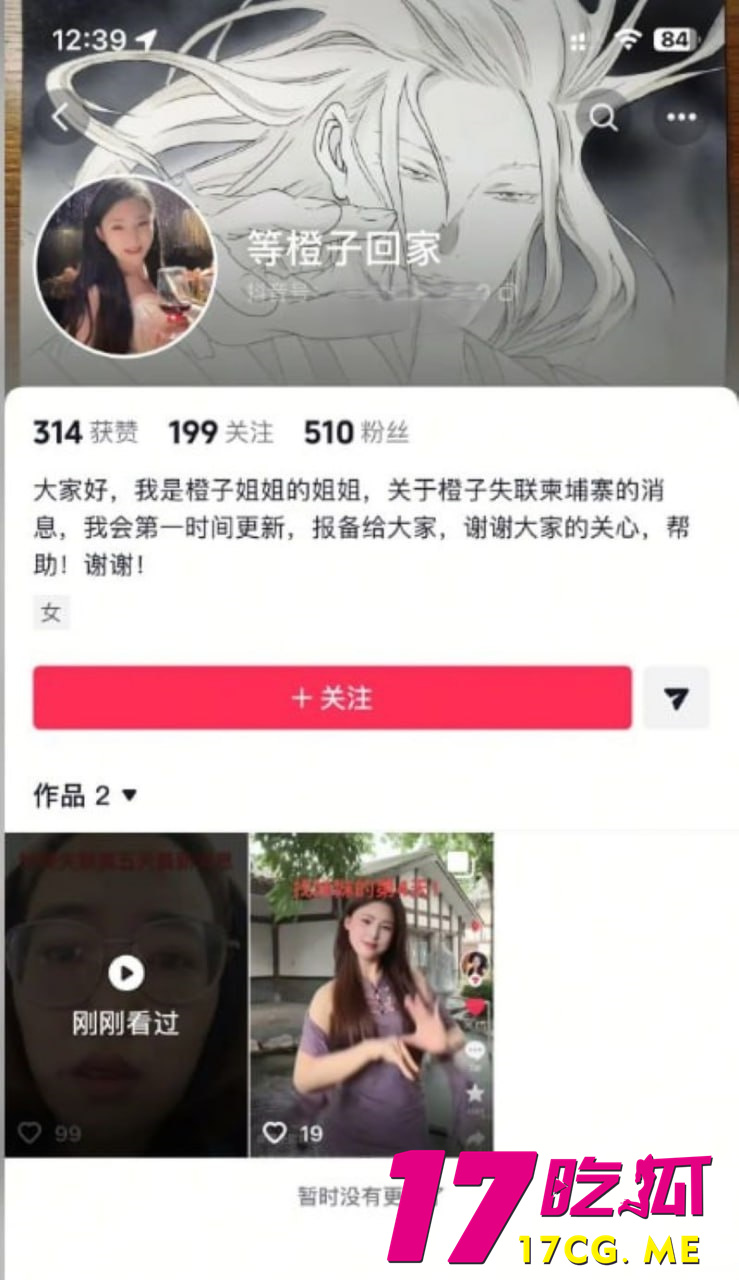Open the three-dot overflow menu

click(681, 118)
